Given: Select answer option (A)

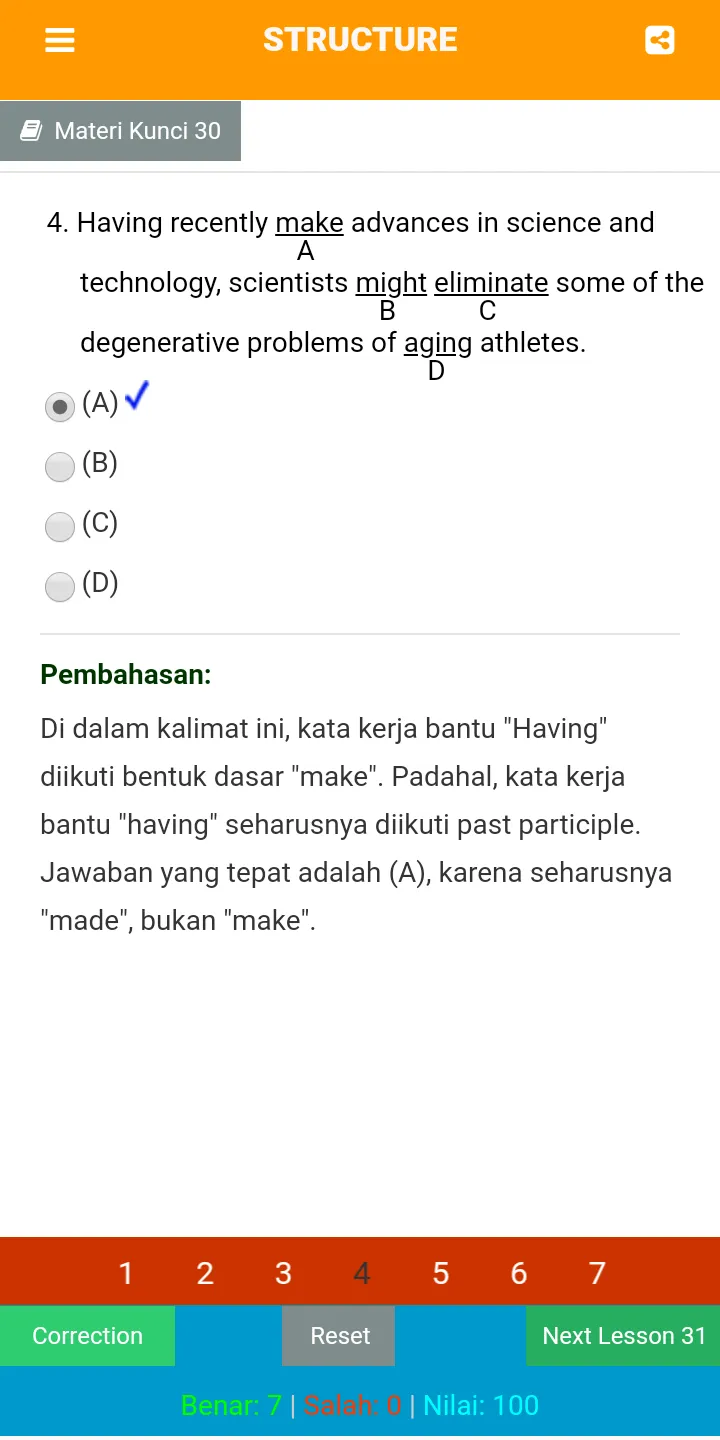Looking at the screenshot, I should [60, 406].
